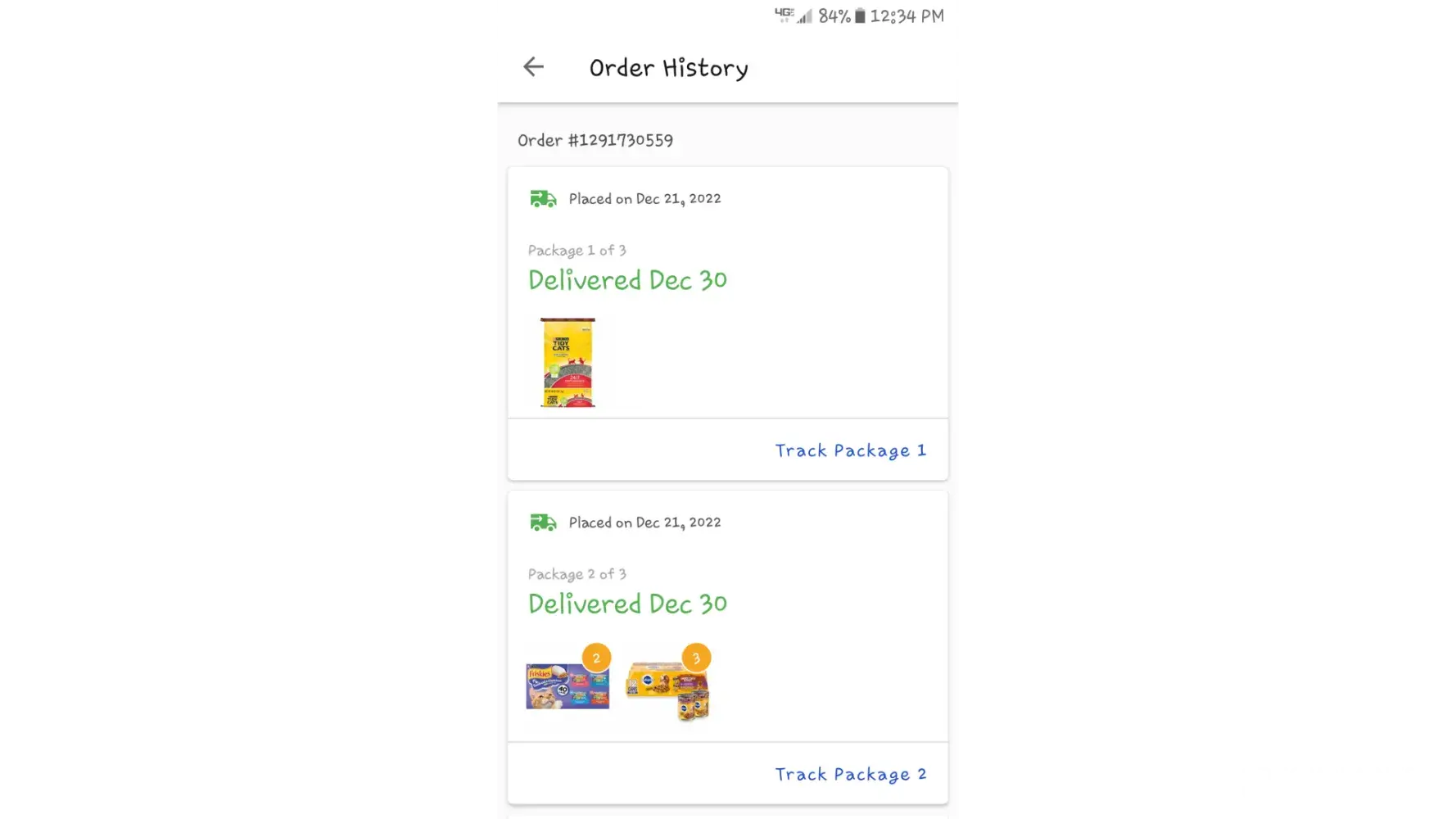The image size is (1456, 819).
Task: Tap Track Package 1 link
Action: point(850,450)
